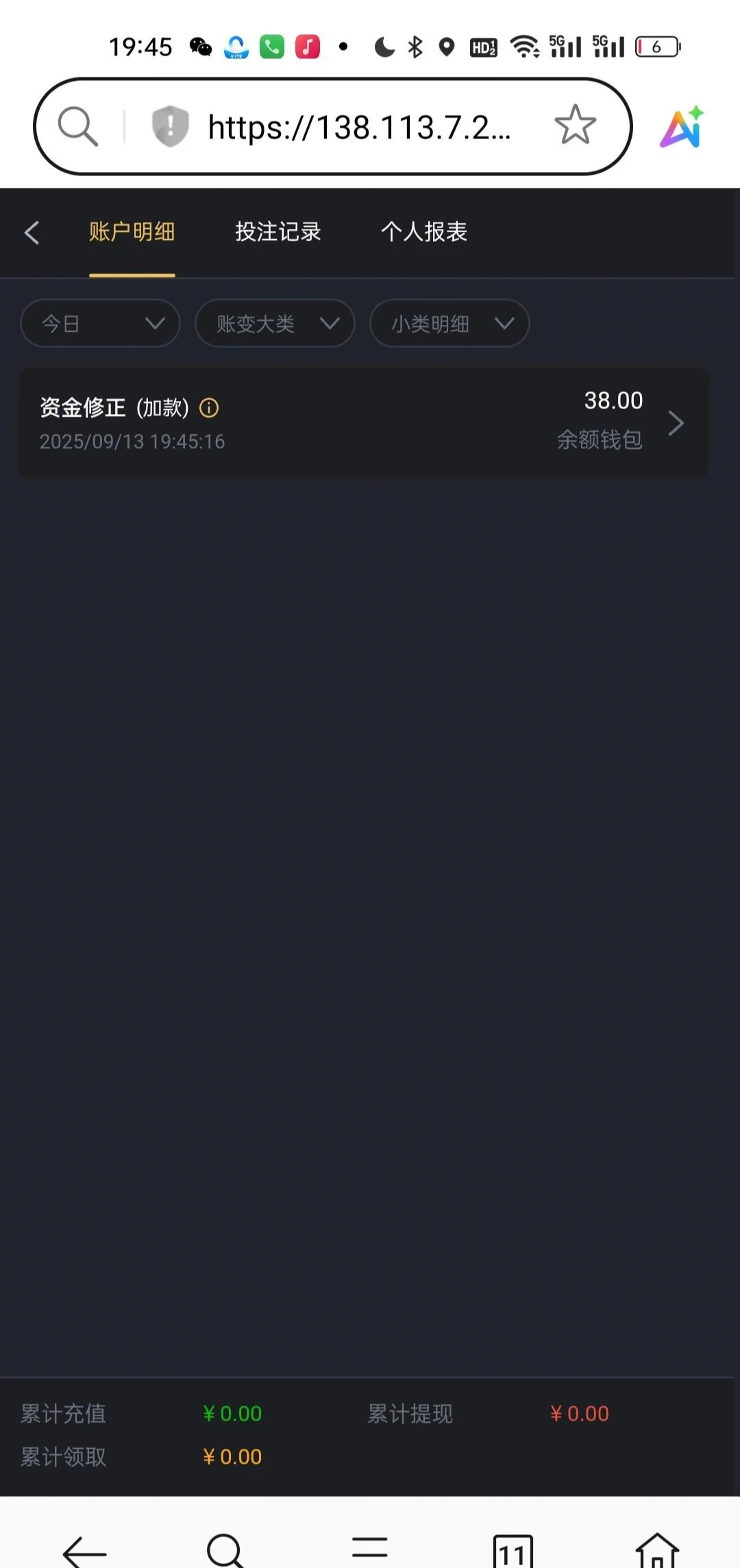Switch to the 投注记录 tab
The image size is (740, 1568).
(277, 232)
